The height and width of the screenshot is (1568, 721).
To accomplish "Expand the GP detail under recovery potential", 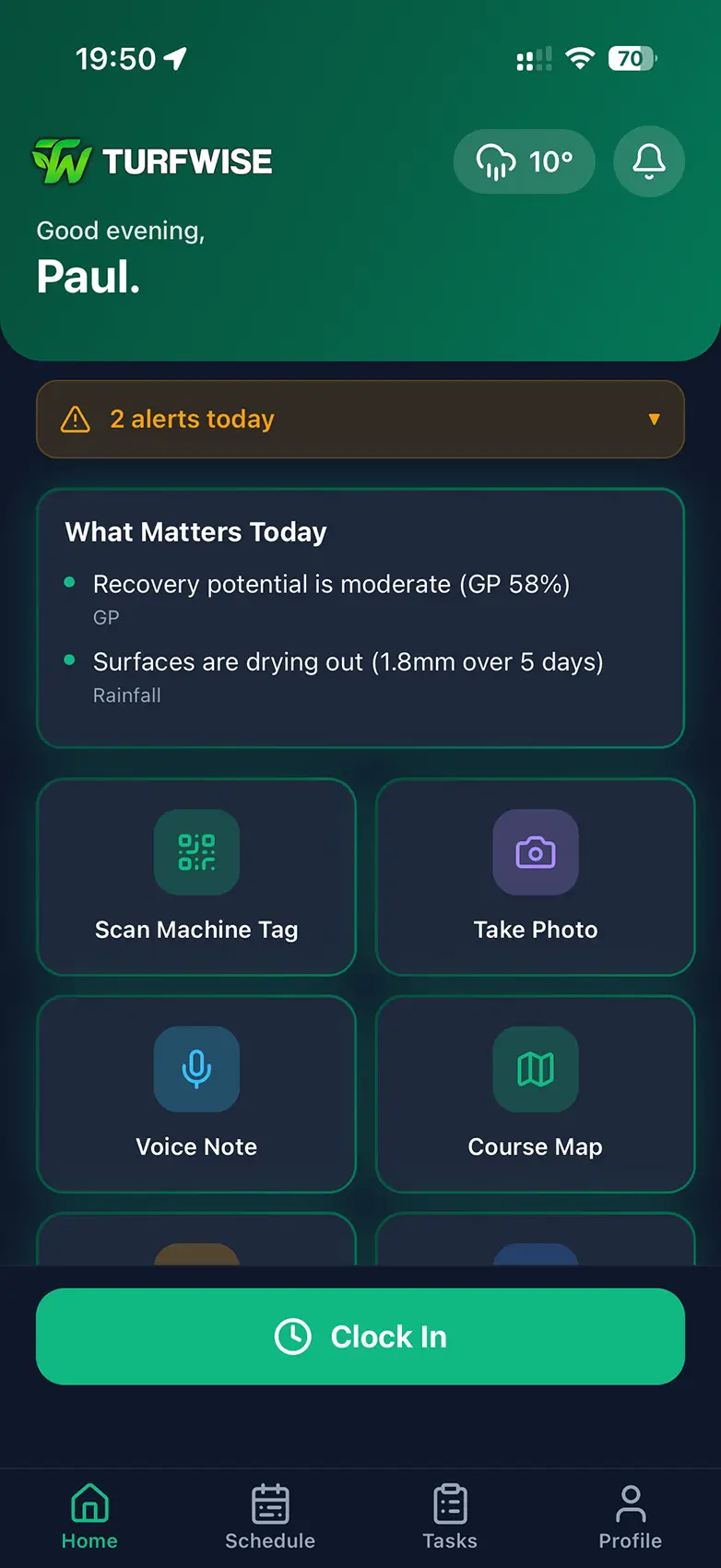I will 105,617.
